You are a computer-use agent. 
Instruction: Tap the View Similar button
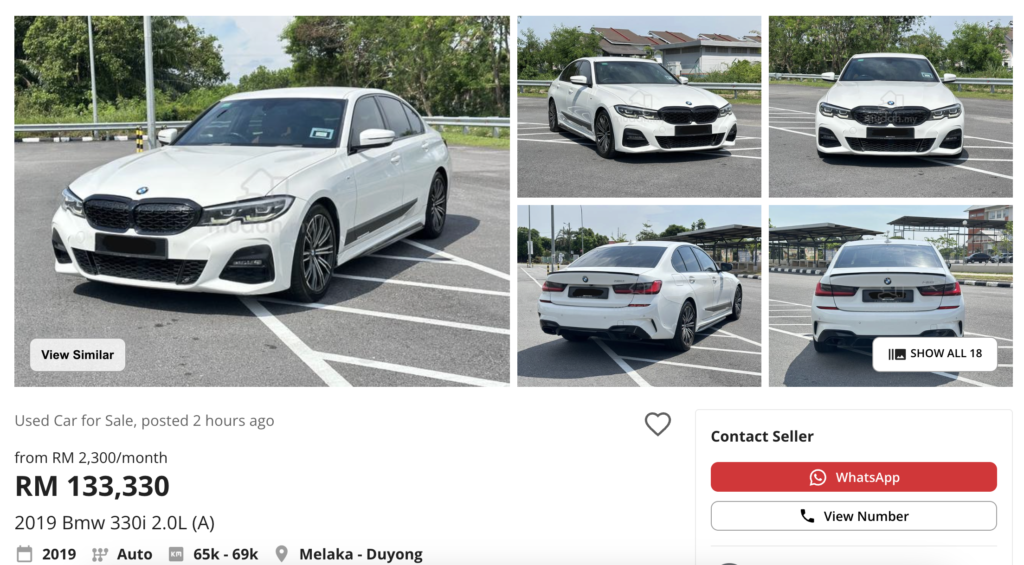[x=77, y=355]
